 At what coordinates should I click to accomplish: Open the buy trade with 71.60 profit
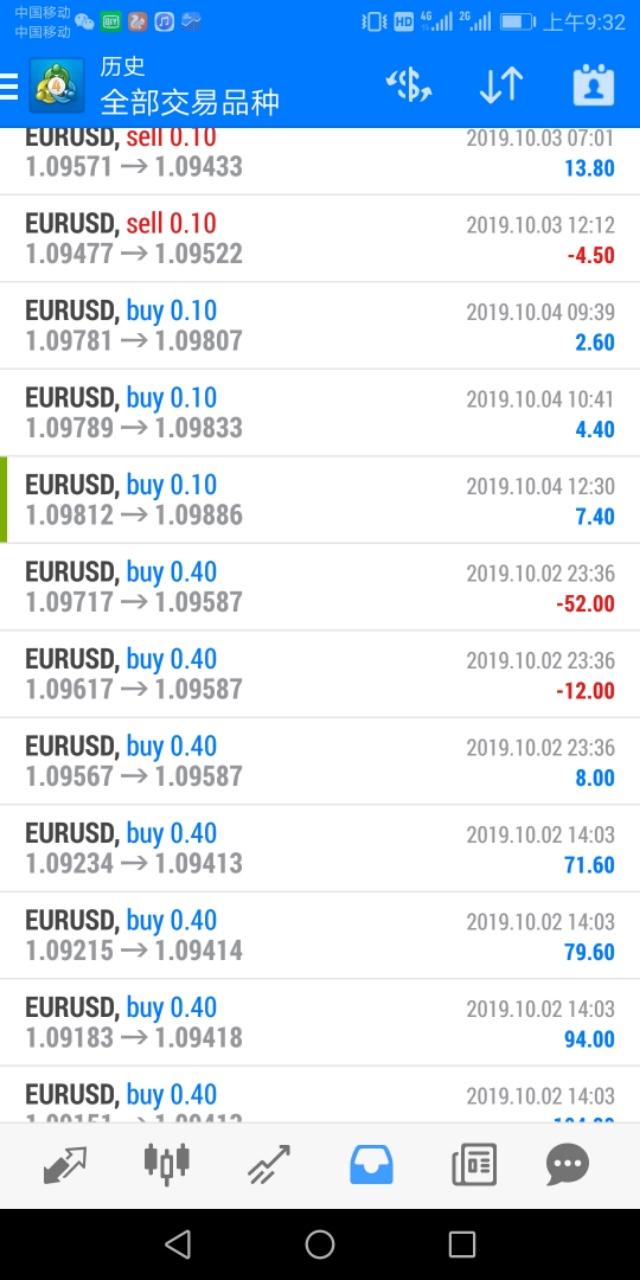click(320, 848)
